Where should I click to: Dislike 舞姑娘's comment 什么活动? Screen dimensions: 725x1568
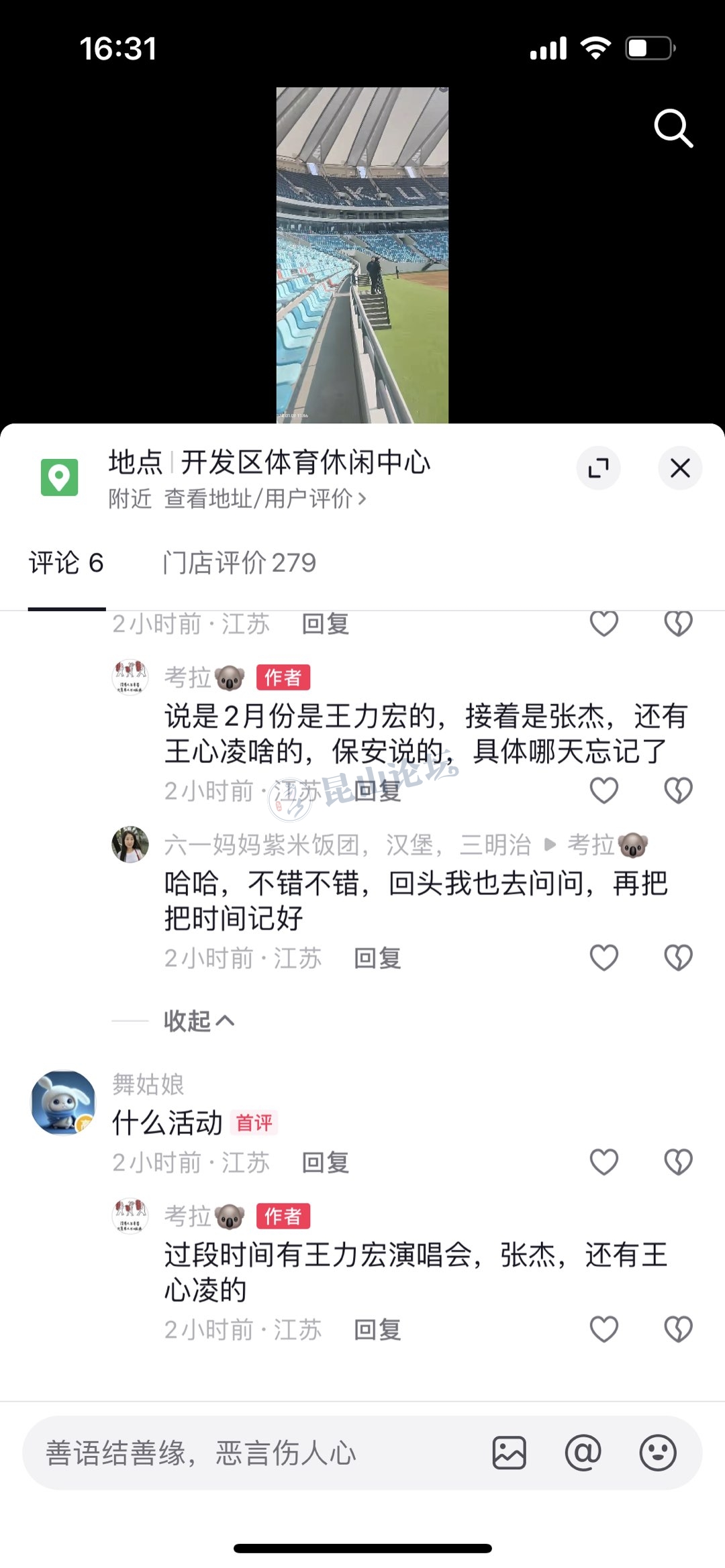coord(678,1161)
